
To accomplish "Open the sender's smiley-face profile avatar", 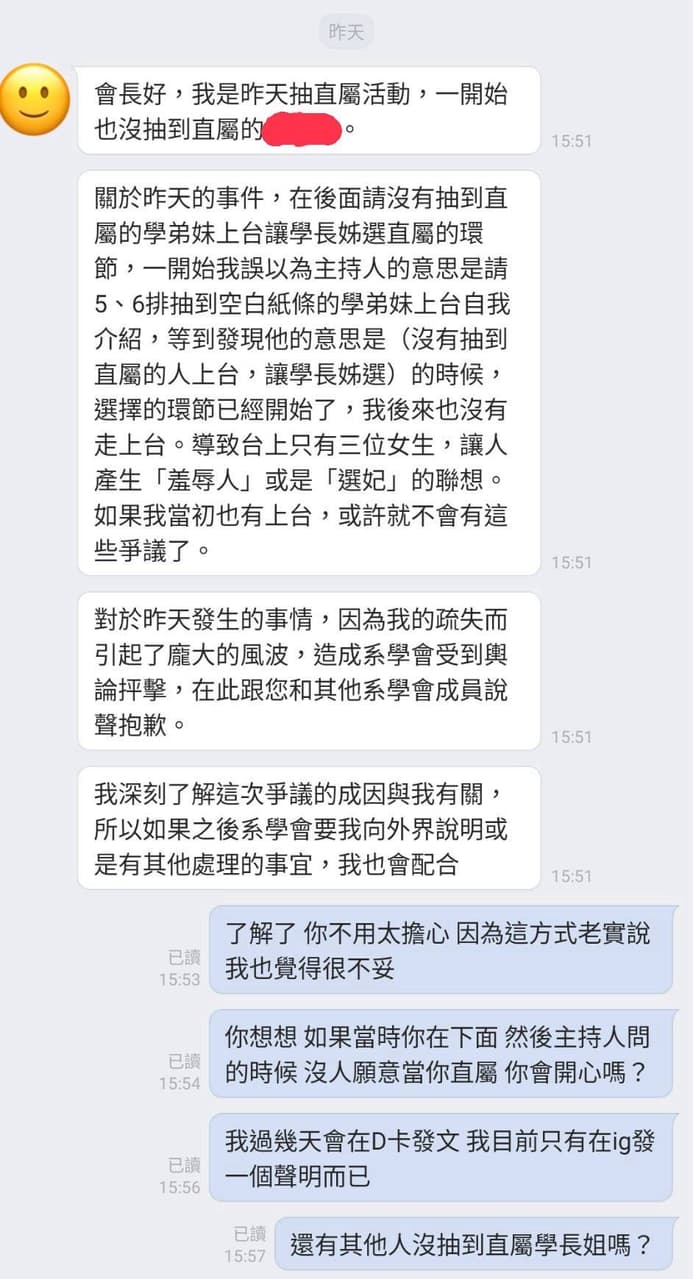I will click(36, 100).
